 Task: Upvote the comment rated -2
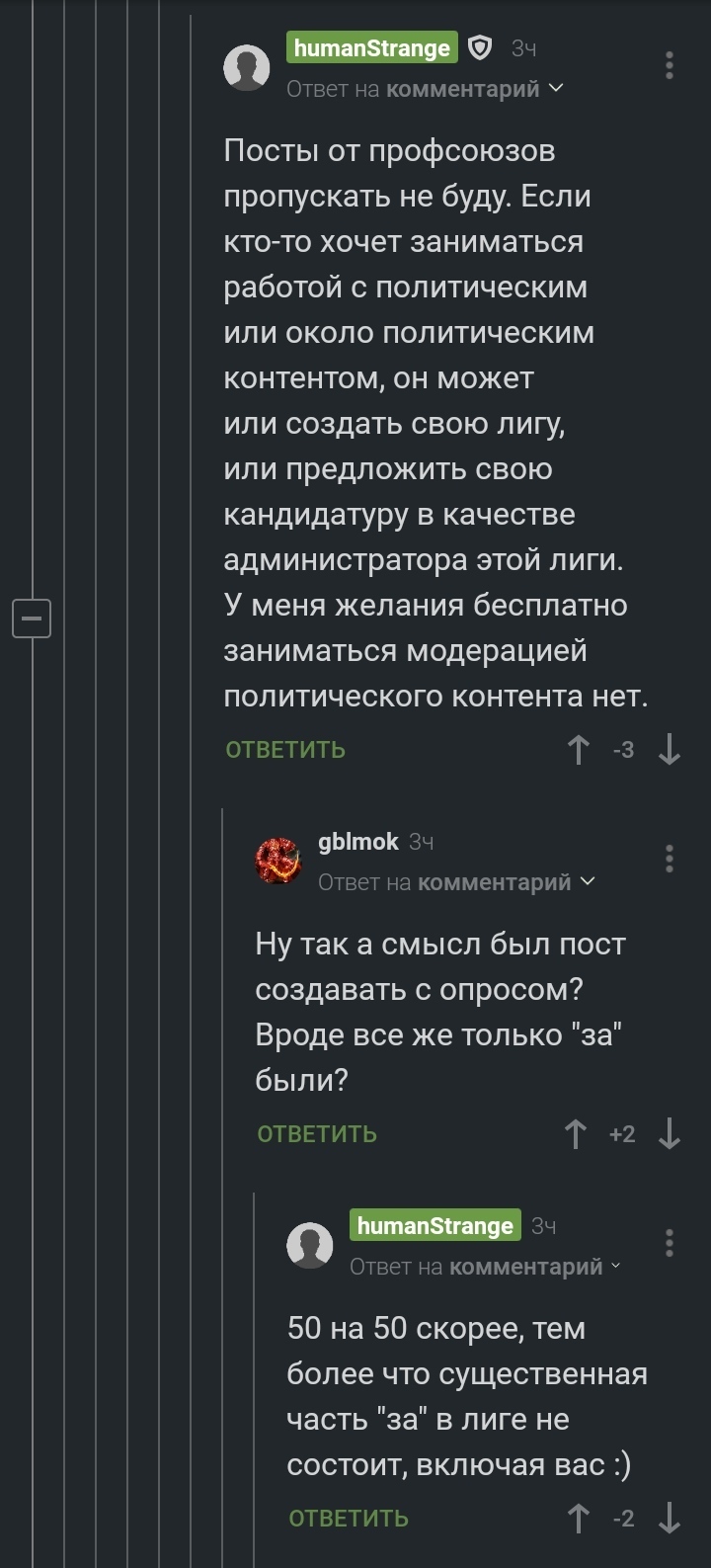pos(579,1519)
